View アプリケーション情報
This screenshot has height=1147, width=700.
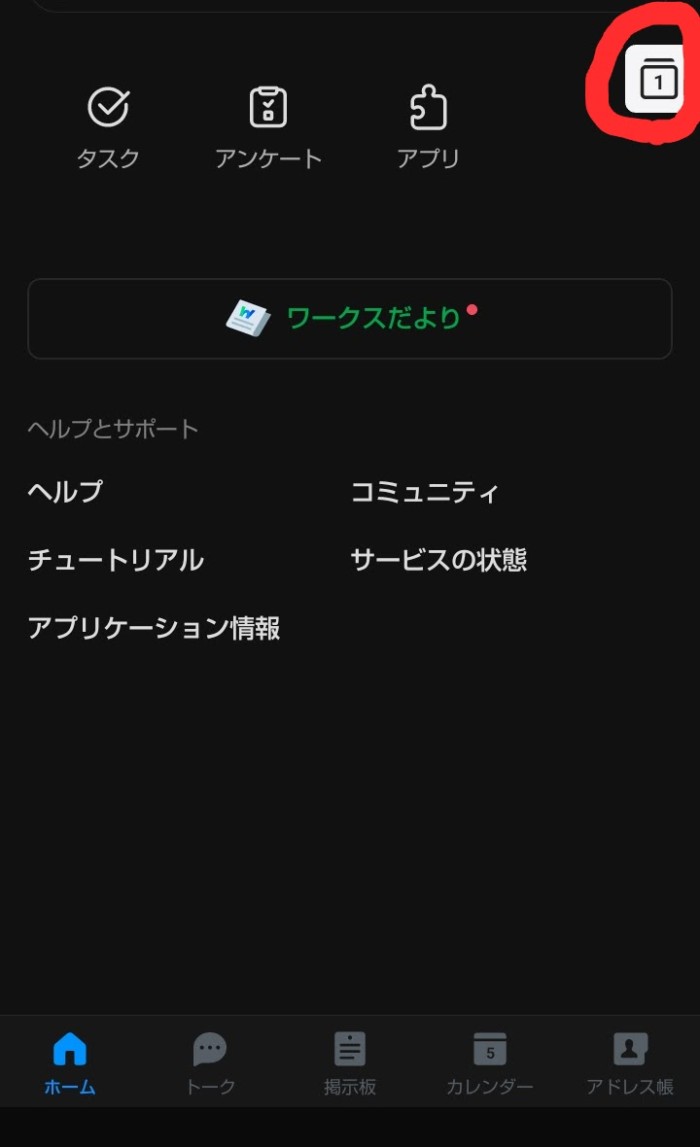pos(154,628)
